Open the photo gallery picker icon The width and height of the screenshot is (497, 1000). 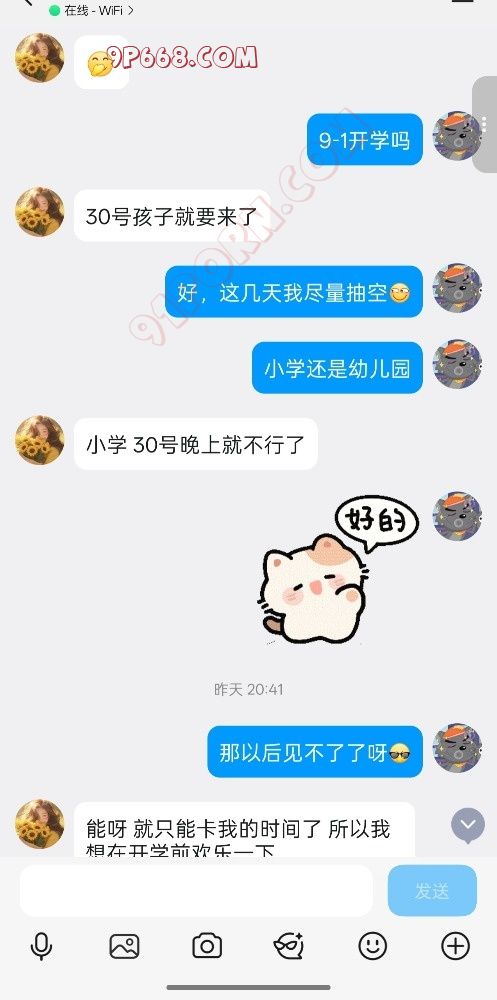tap(124, 946)
